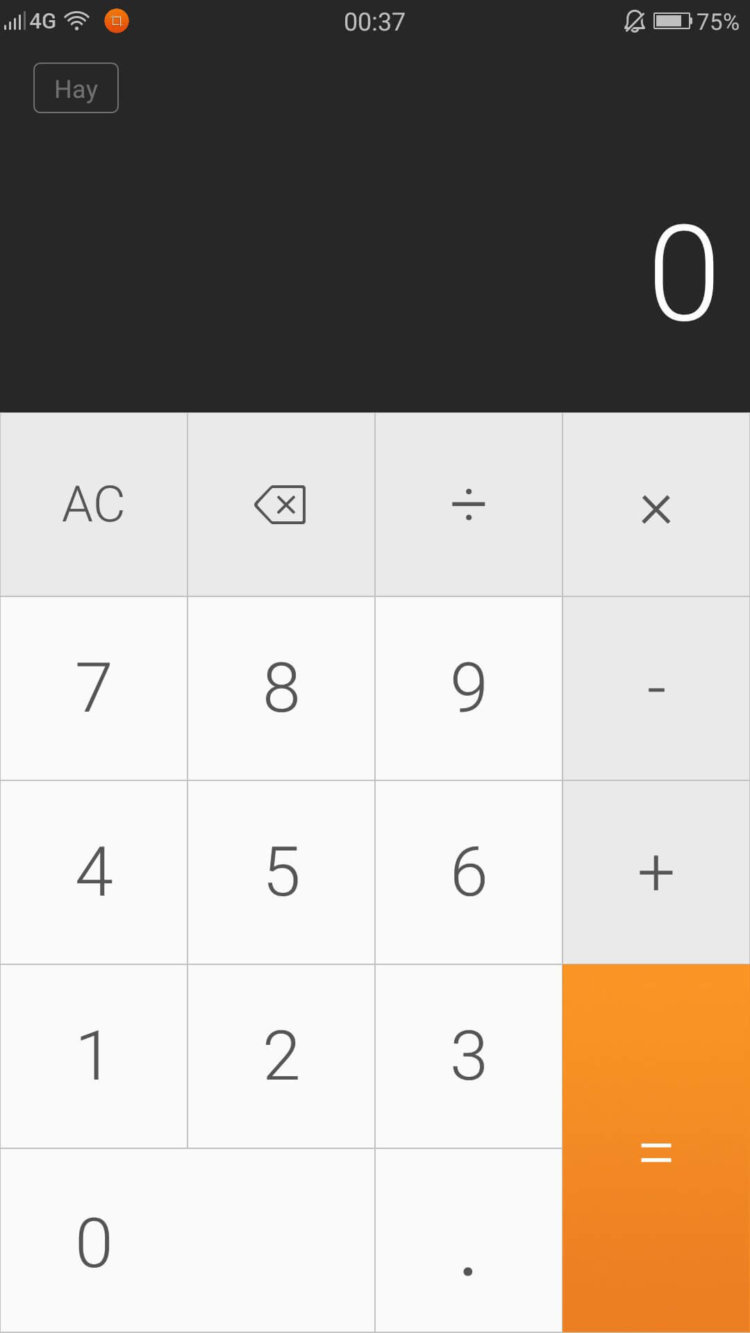750x1333 pixels.
Task: Tap the Hay button at top
Action: [76, 88]
